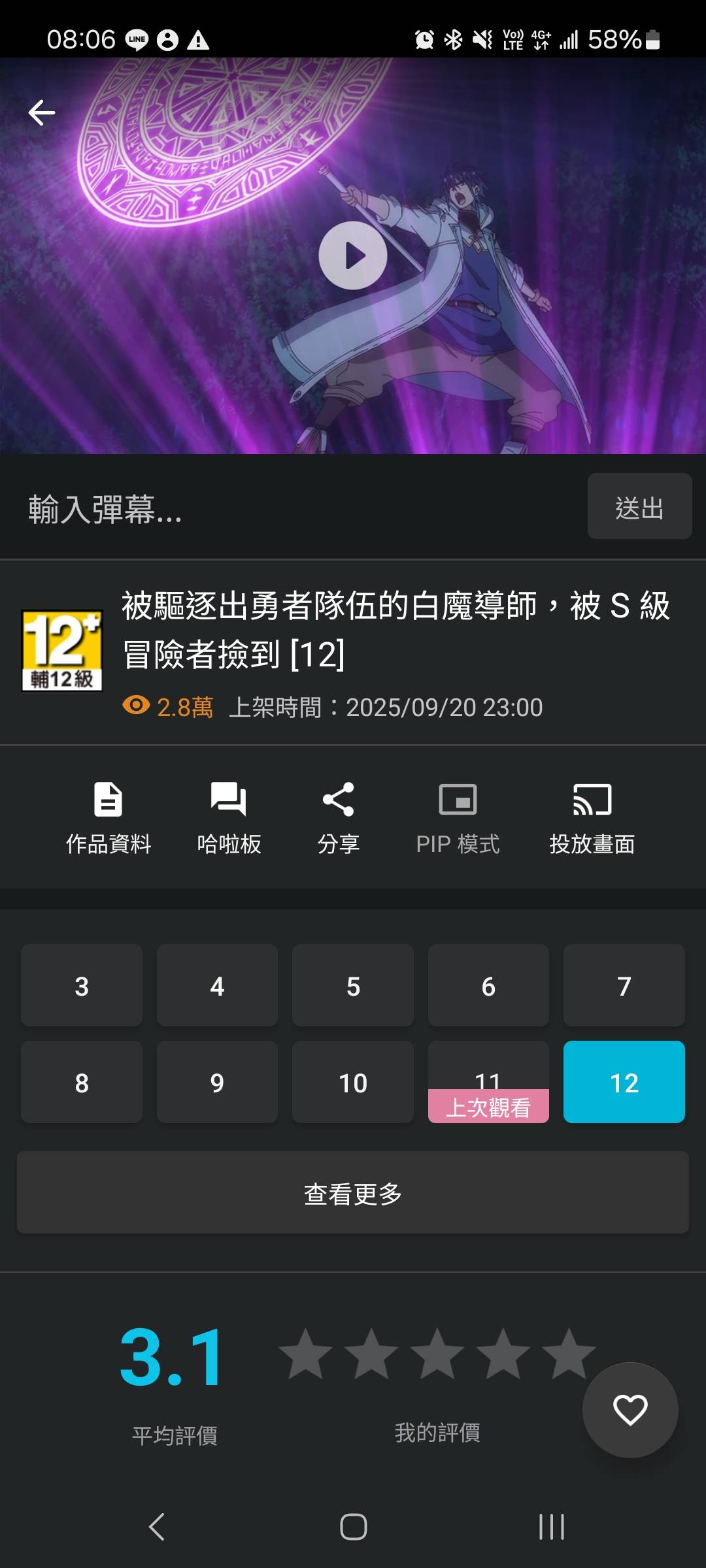Select episode 7

tap(624, 985)
